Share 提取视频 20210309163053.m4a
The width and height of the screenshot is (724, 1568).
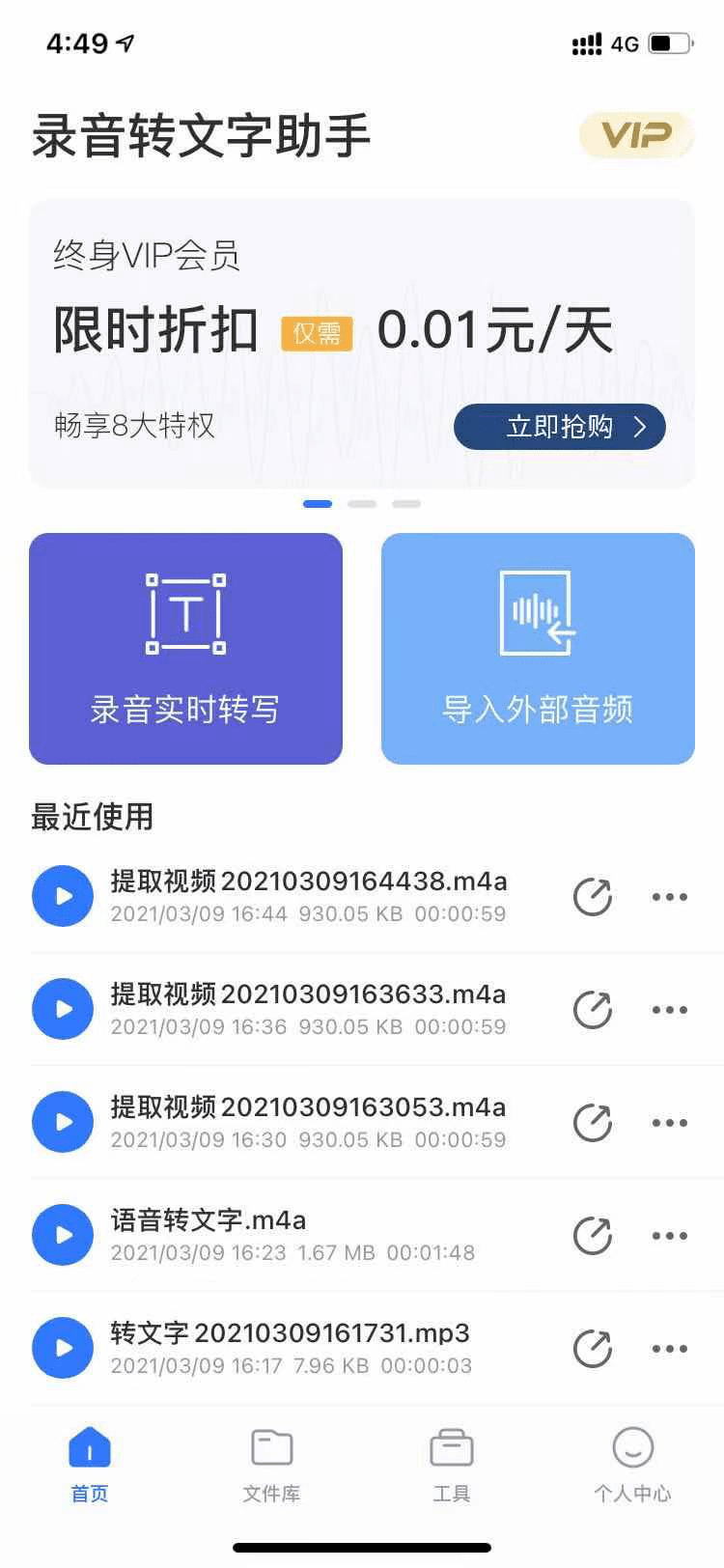click(593, 1122)
